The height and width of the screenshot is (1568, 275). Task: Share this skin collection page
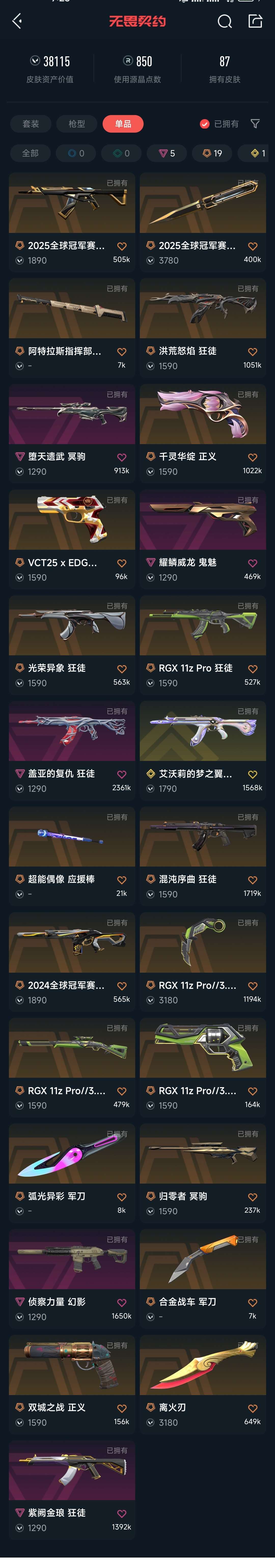pyautogui.click(x=255, y=22)
